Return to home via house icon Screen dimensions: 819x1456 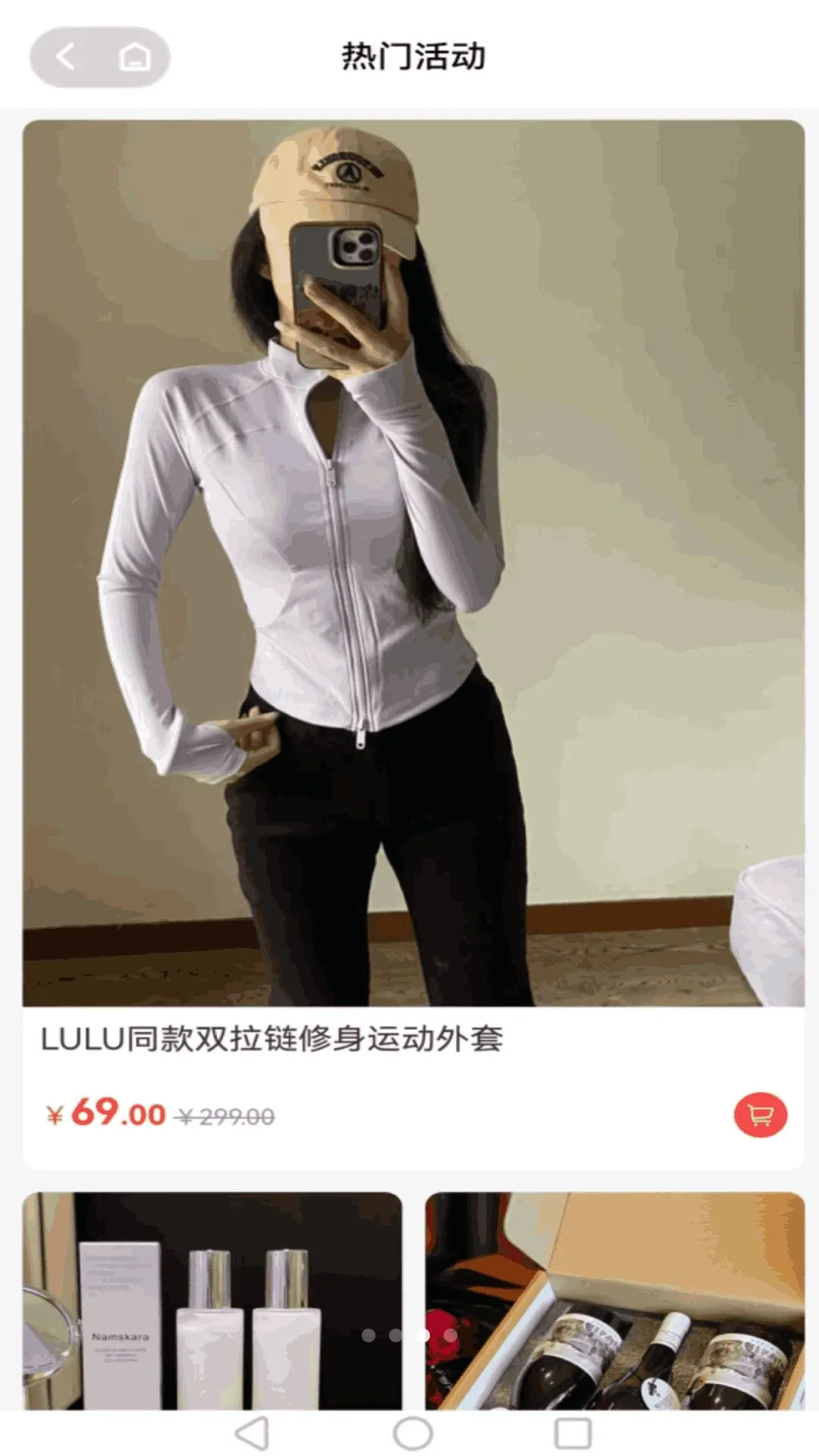(x=135, y=57)
